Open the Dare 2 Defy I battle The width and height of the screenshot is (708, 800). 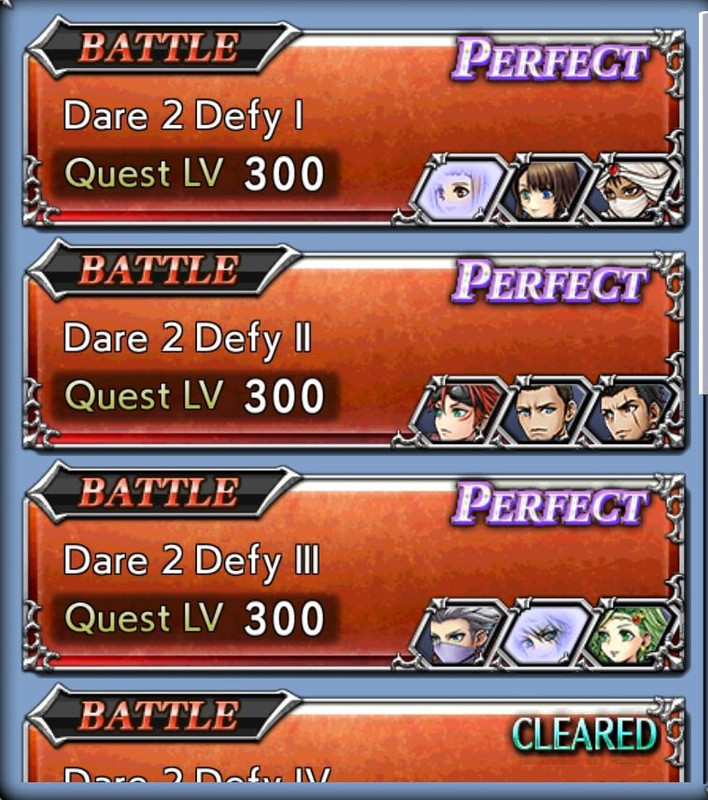pos(354,122)
